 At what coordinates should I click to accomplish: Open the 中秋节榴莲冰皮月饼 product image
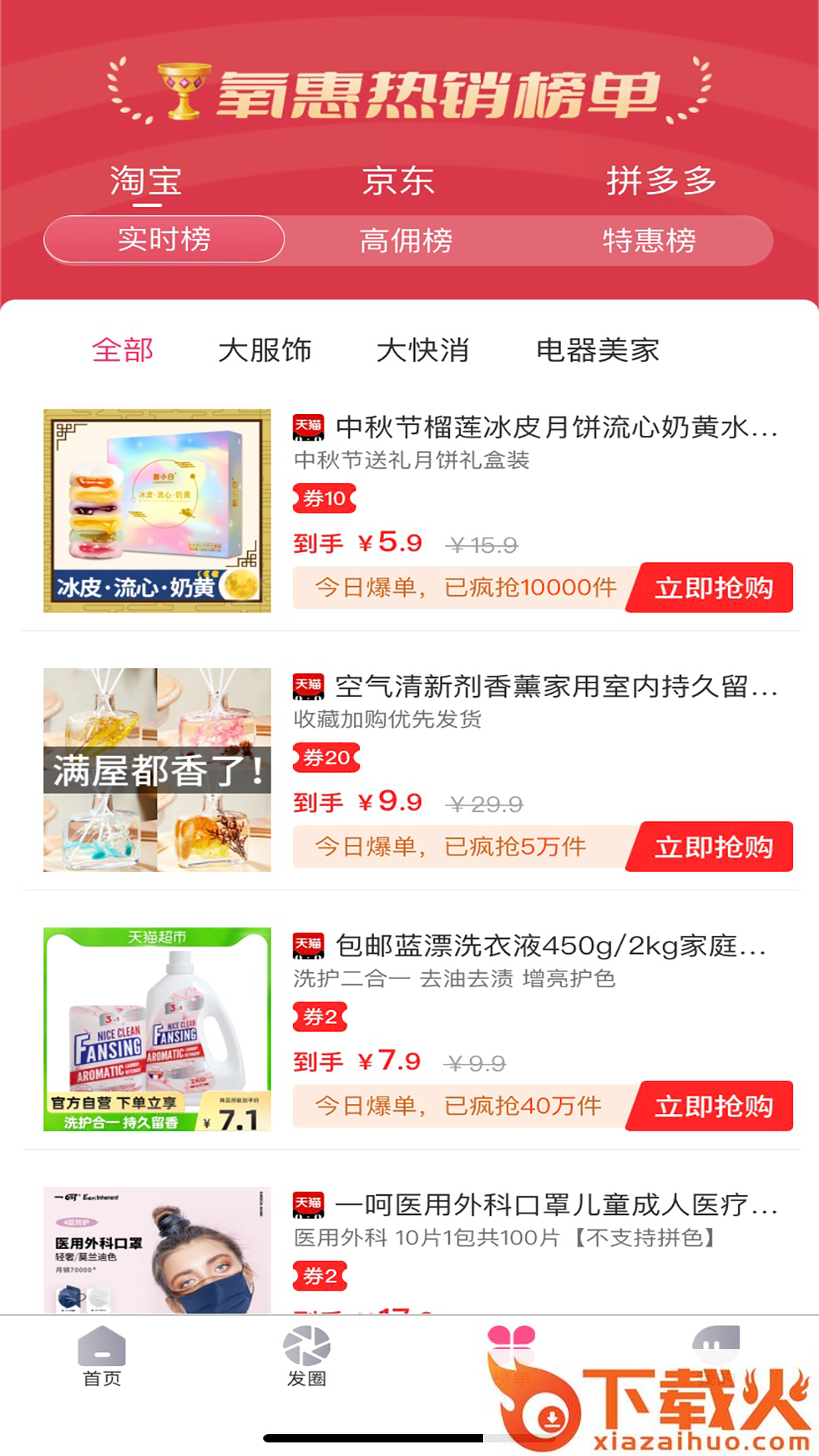tap(157, 510)
